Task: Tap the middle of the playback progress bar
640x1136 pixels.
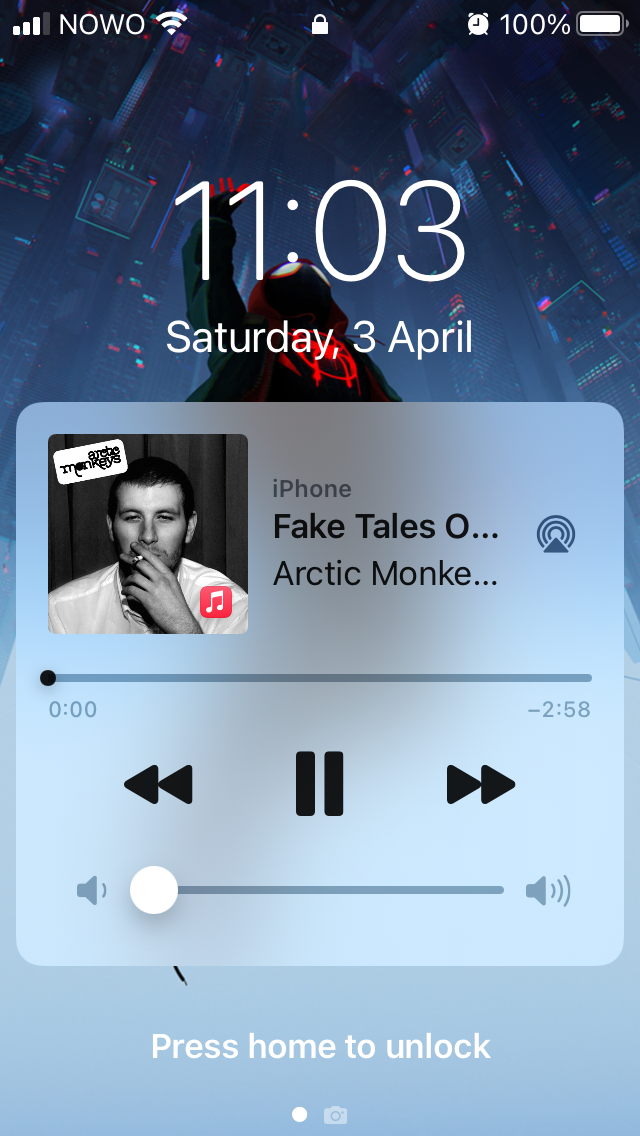Action: coord(320,678)
